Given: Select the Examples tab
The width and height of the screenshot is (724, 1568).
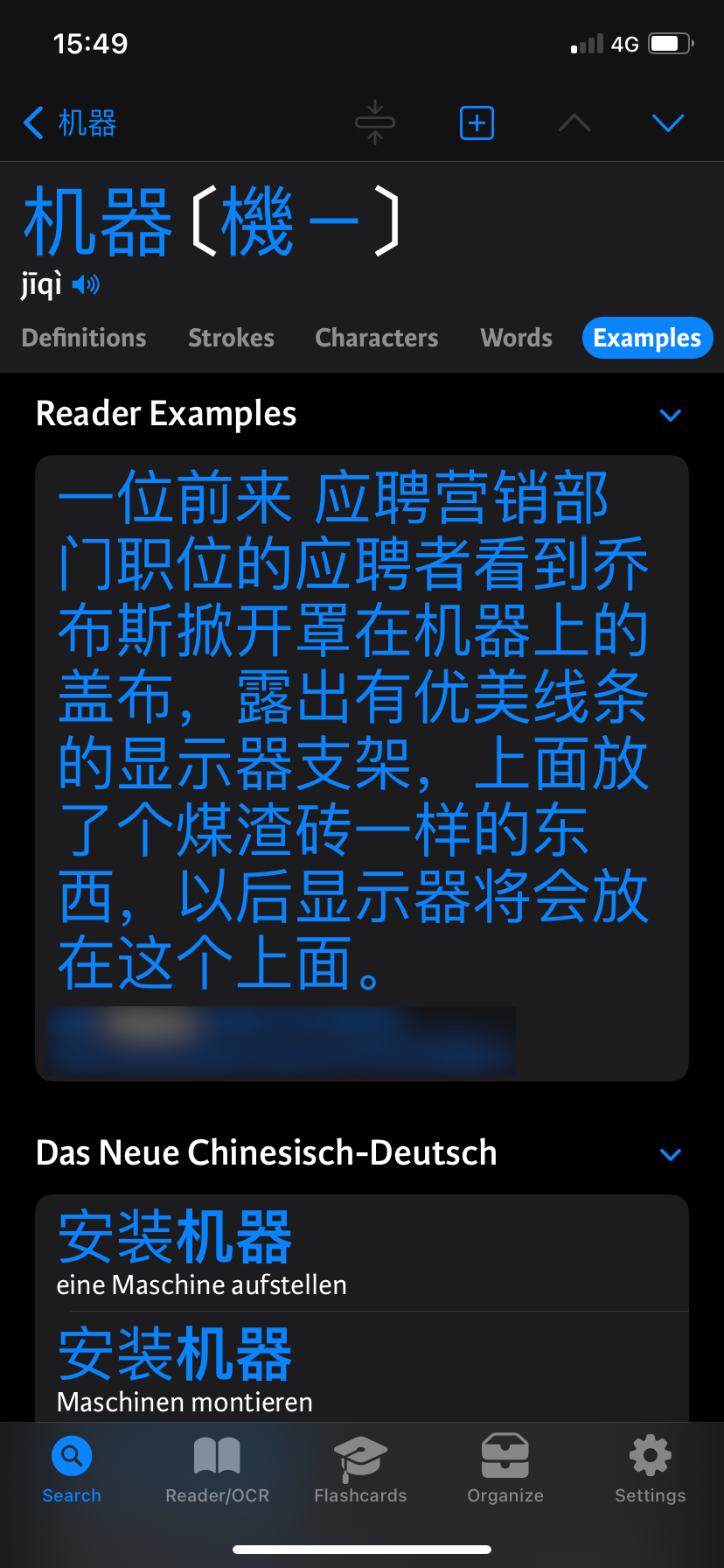Looking at the screenshot, I should tap(648, 338).
